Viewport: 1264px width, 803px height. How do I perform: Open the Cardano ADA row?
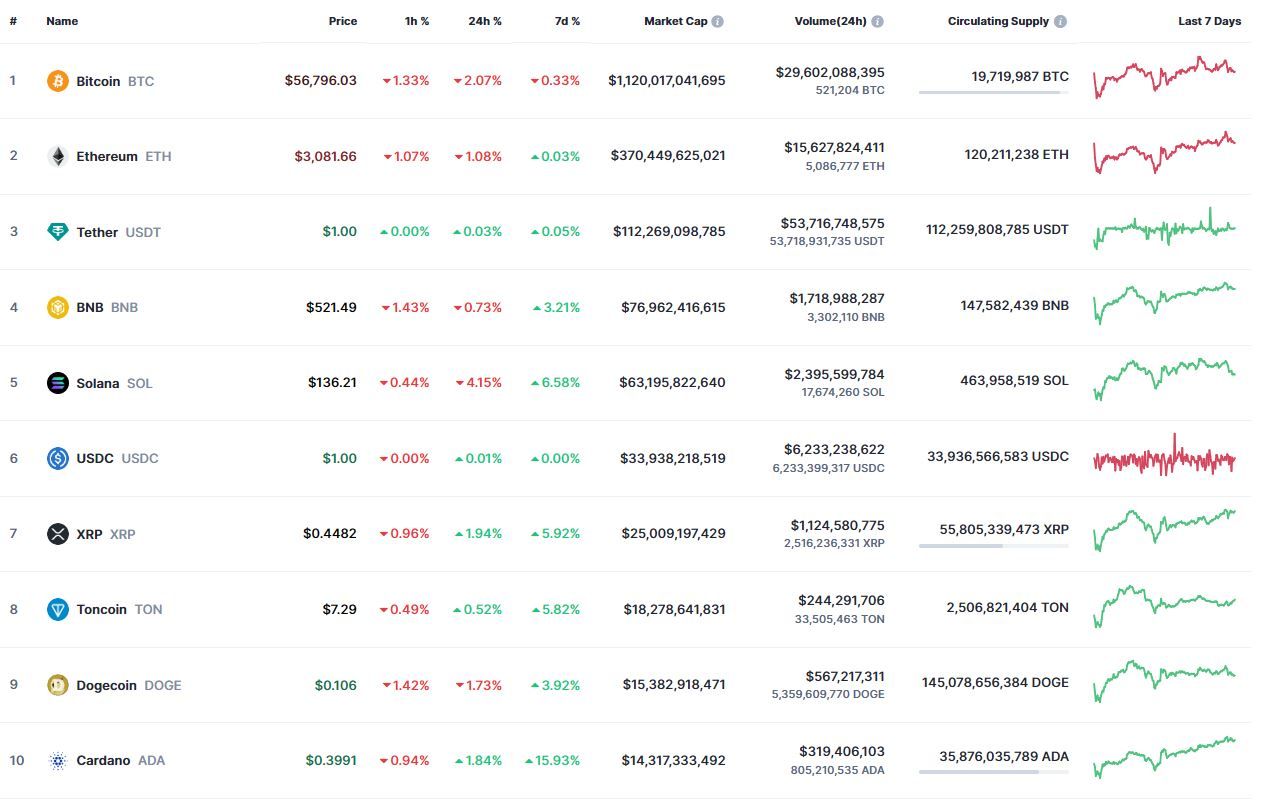tap(103, 760)
